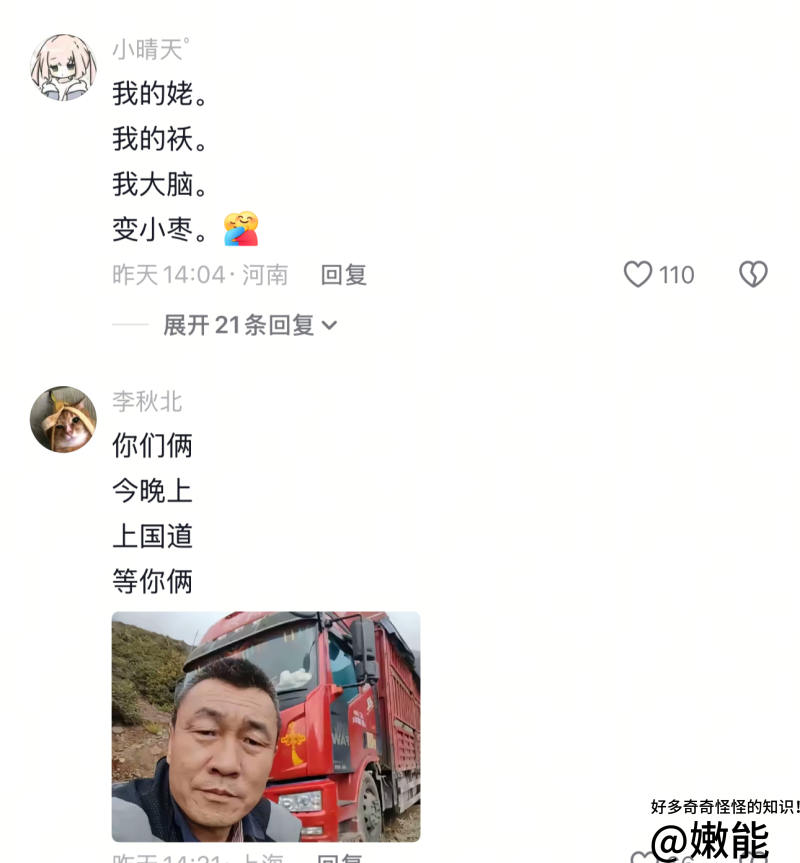800x863 pixels.
Task: Open 小晴天's username link
Action: (150, 49)
